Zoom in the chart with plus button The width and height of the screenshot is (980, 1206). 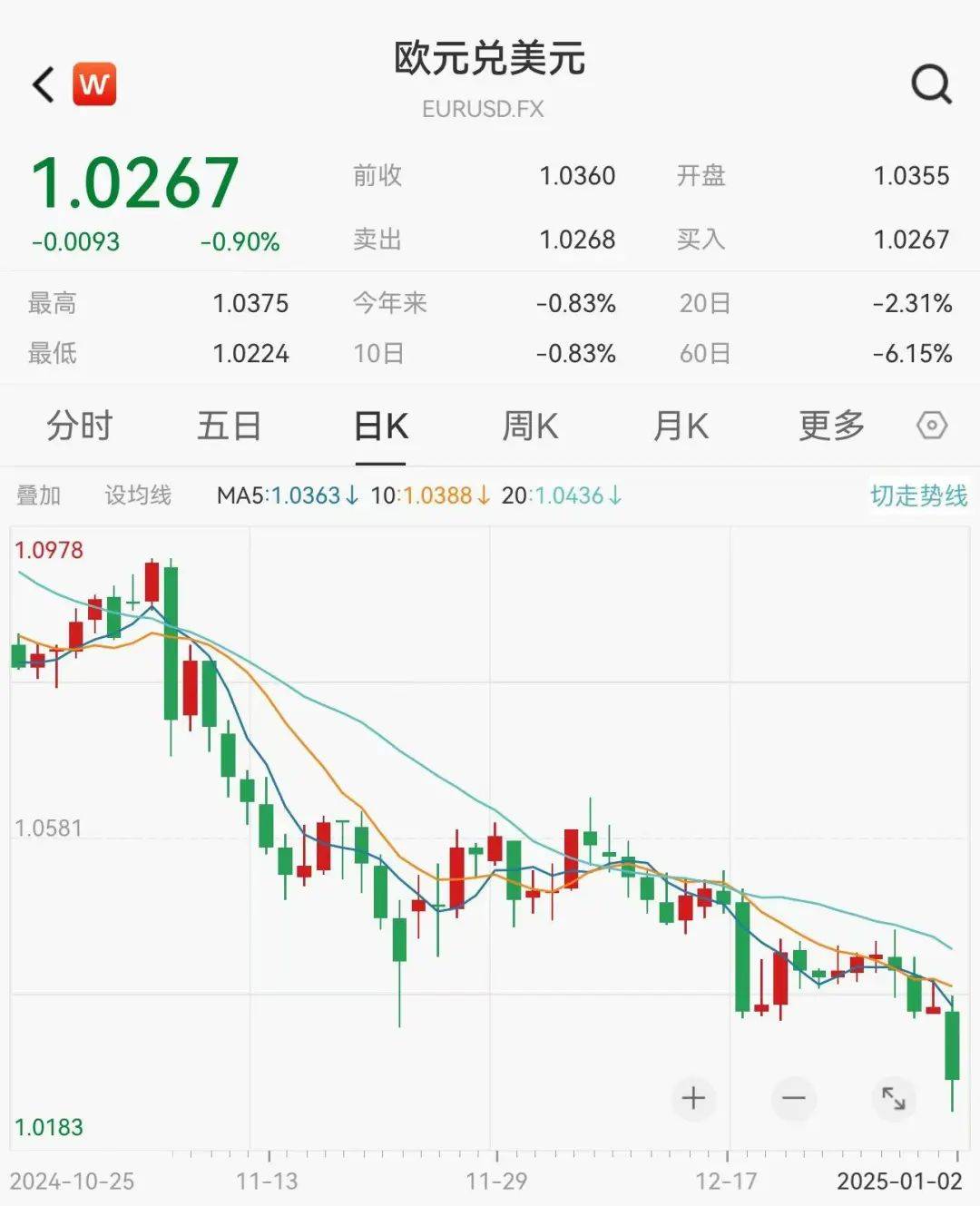pyautogui.click(x=693, y=1098)
